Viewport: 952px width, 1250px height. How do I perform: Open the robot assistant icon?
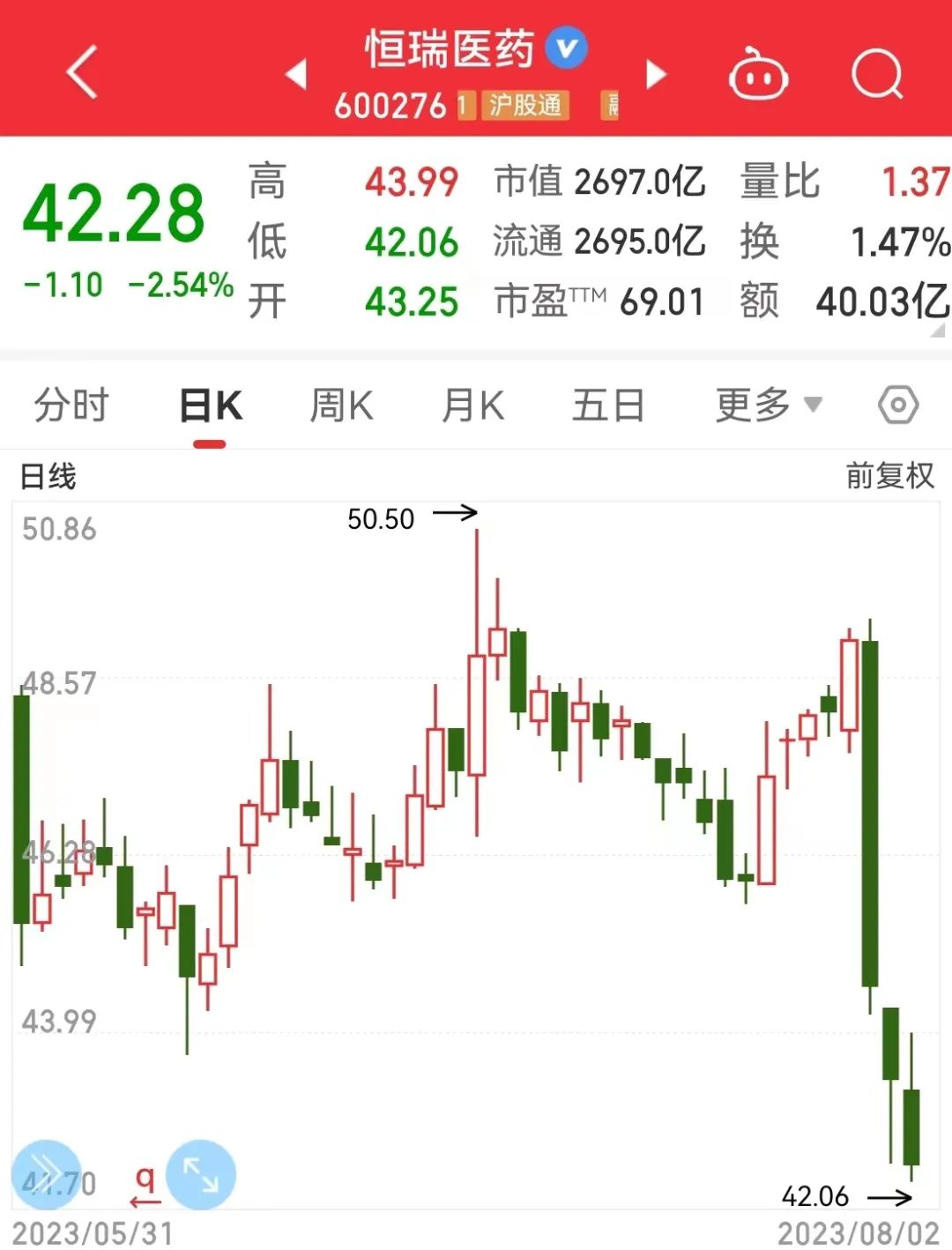click(757, 75)
